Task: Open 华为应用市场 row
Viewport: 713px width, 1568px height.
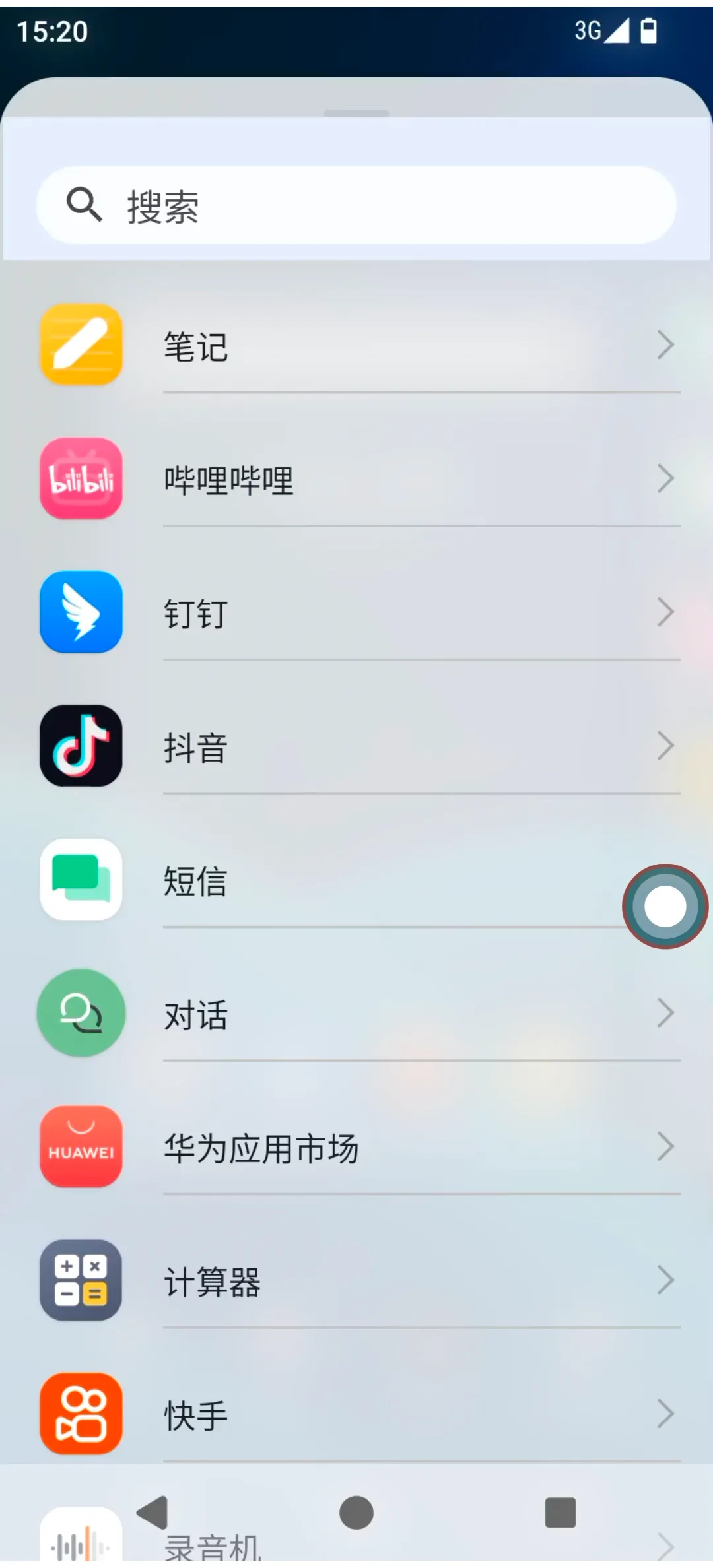Action: [x=356, y=1148]
